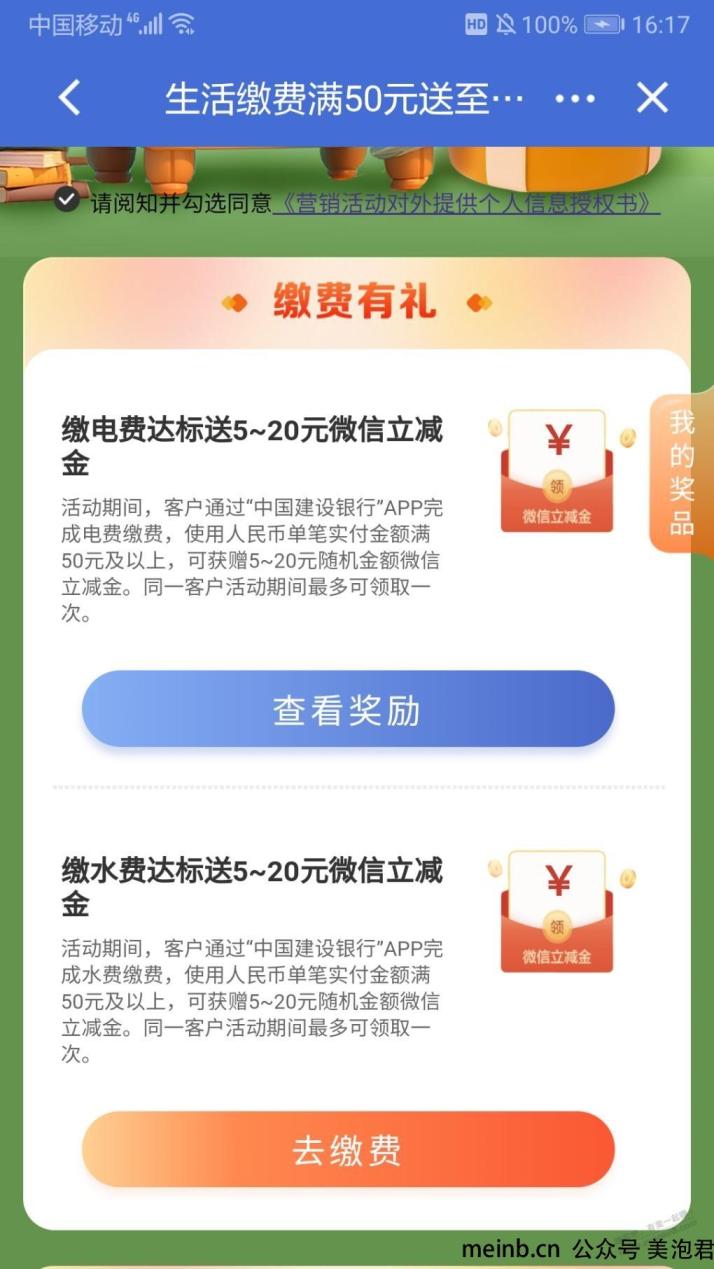Tap 去缴费 to pay the water fee
The width and height of the screenshot is (714, 1269).
click(x=347, y=1150)
